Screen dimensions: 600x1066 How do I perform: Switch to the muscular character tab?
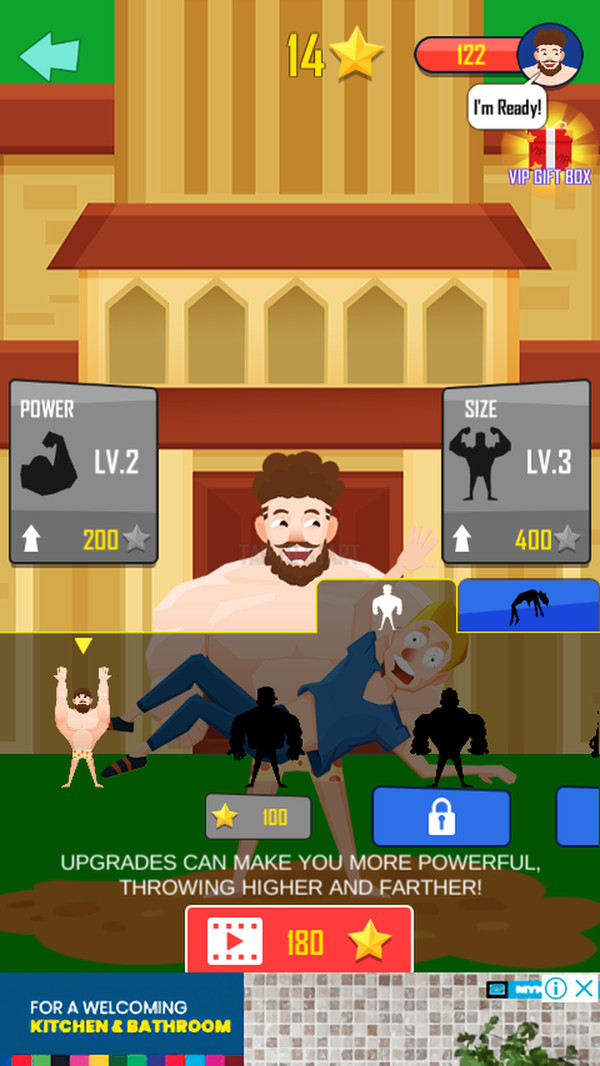click(386, 606)
